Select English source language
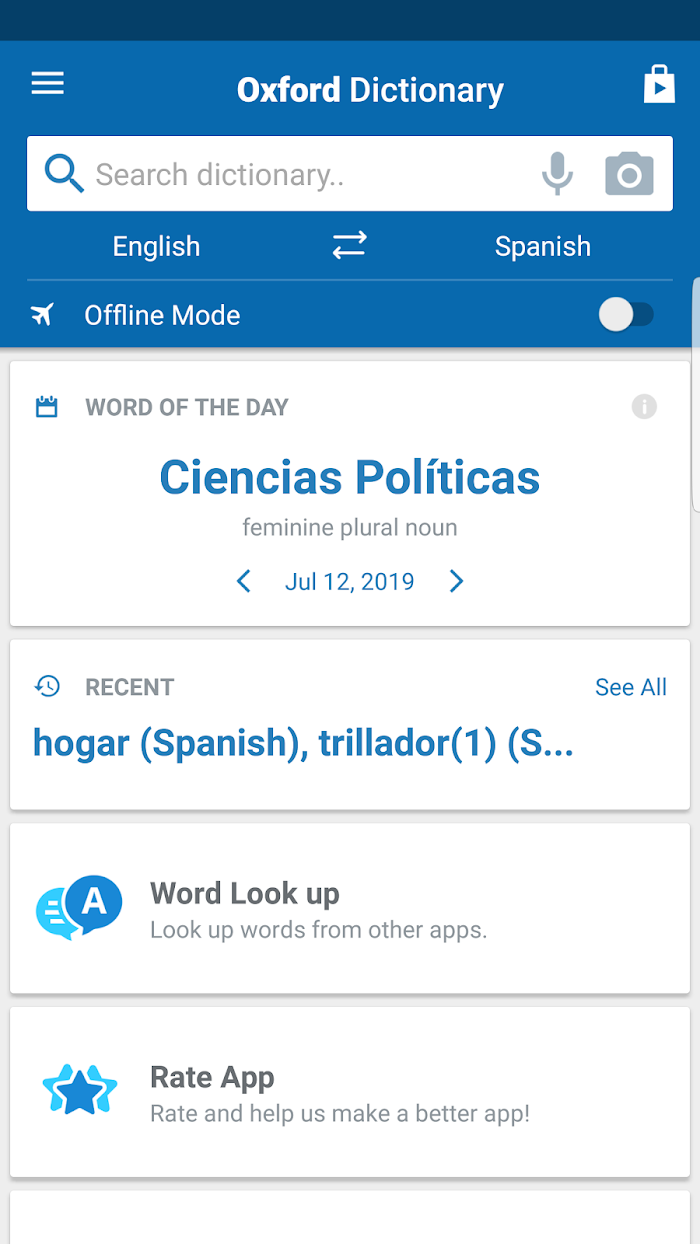 [157, 246]
